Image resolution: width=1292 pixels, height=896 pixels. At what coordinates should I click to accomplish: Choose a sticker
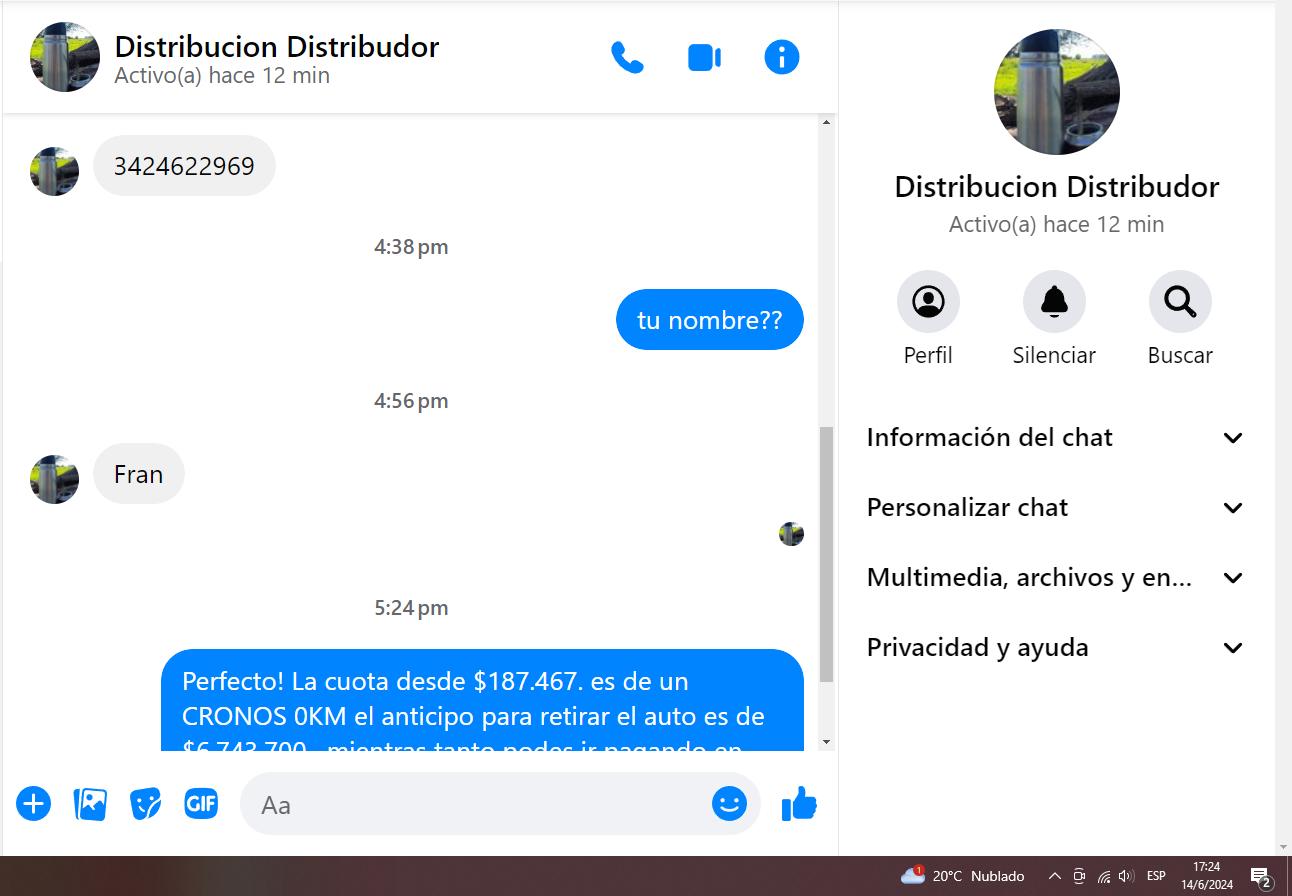(146, 803)
